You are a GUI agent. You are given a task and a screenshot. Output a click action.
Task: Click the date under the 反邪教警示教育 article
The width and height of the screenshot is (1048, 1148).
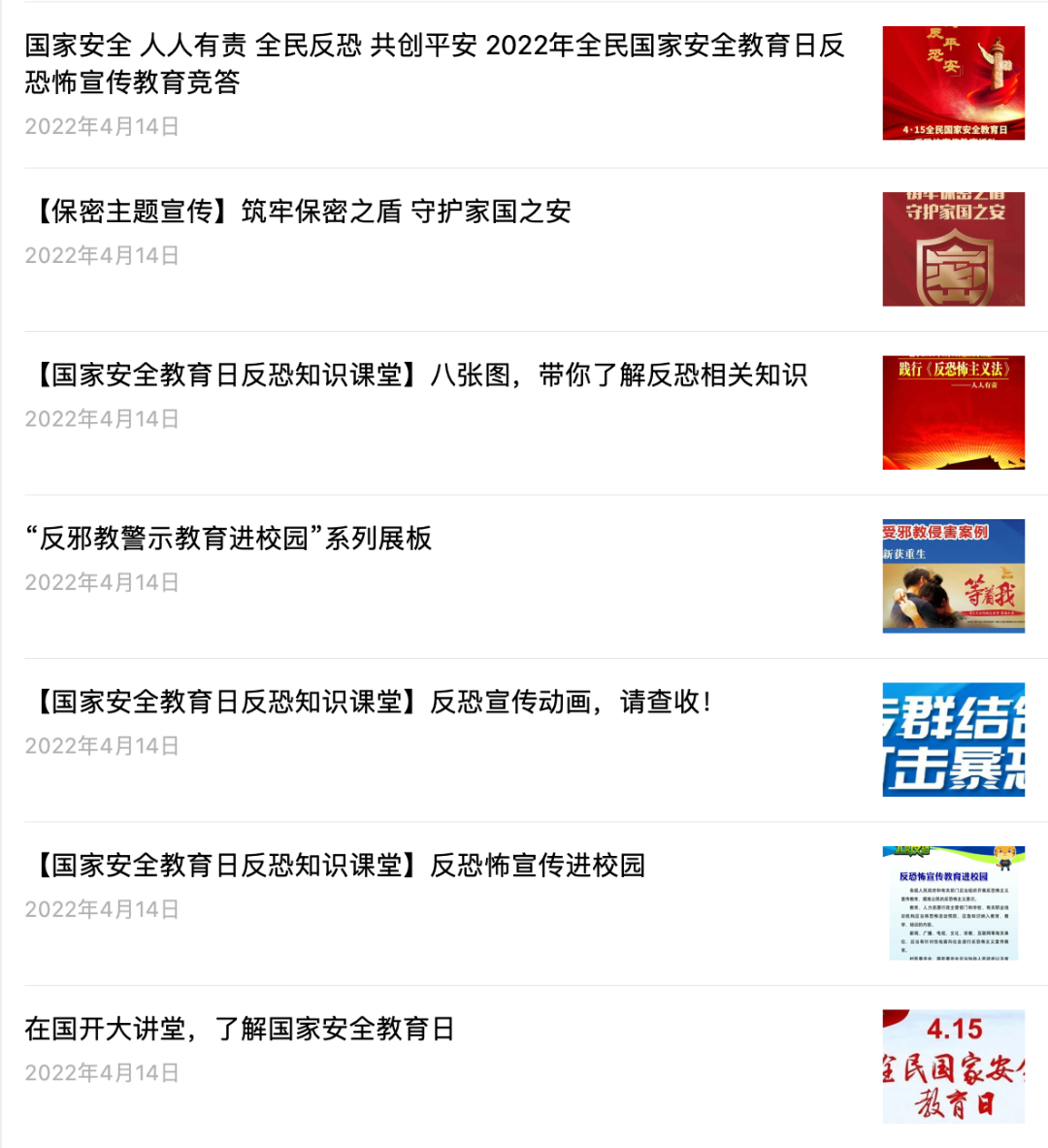(100, 582)
